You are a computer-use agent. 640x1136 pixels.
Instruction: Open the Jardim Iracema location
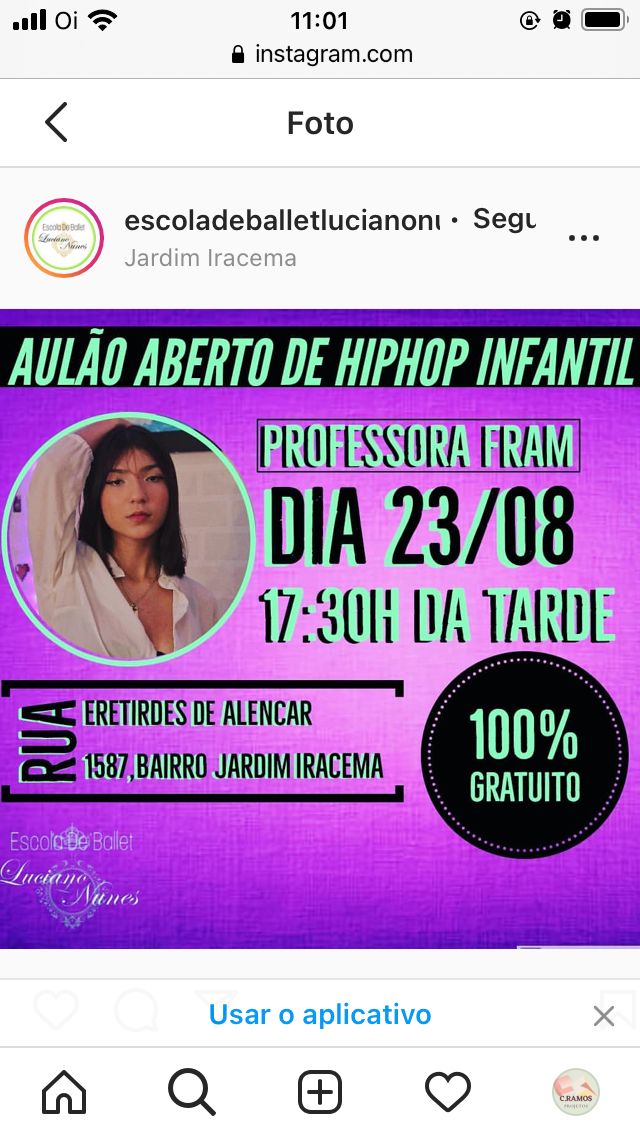click(210, 258)
